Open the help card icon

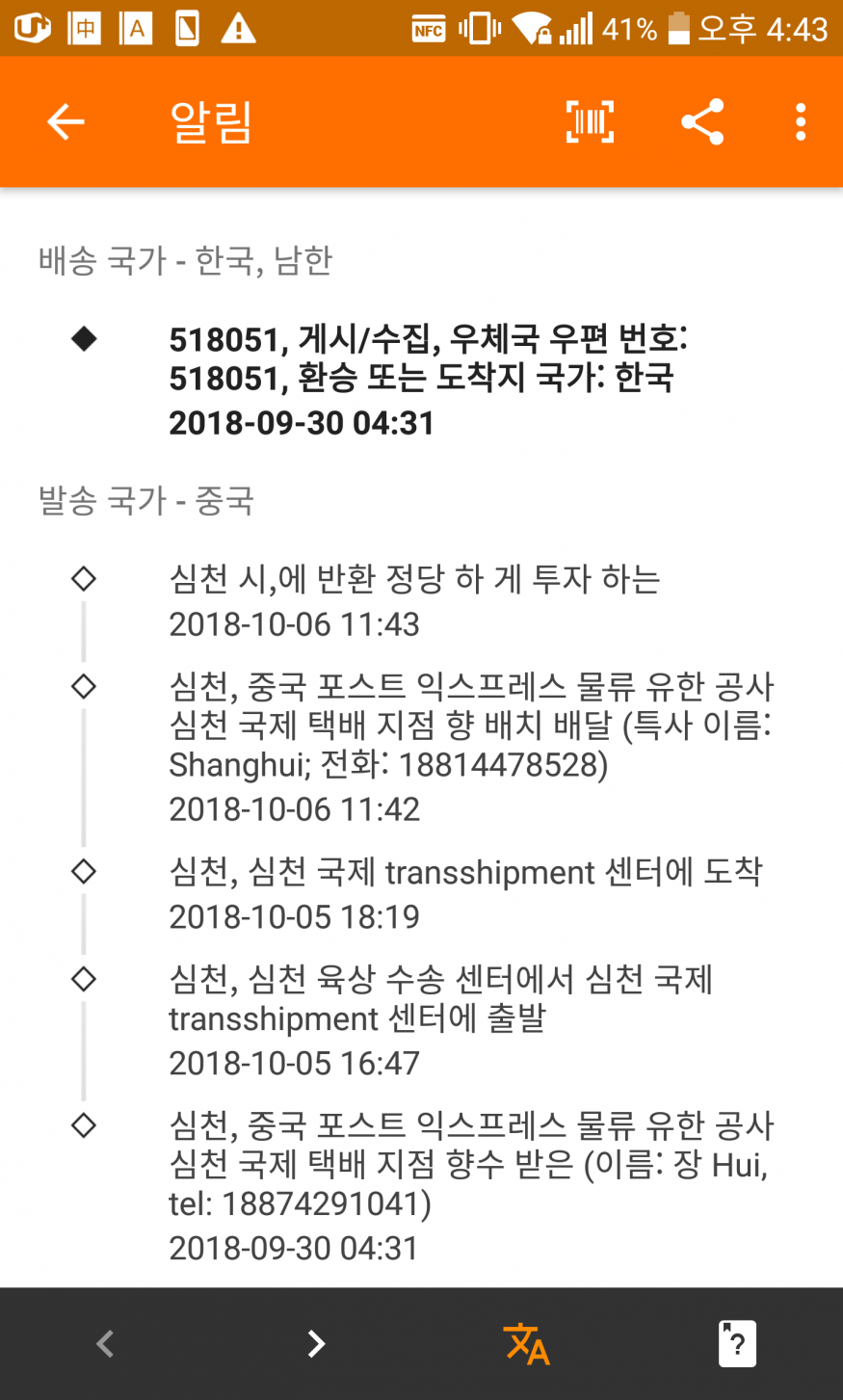click(x=737, y=1343)
